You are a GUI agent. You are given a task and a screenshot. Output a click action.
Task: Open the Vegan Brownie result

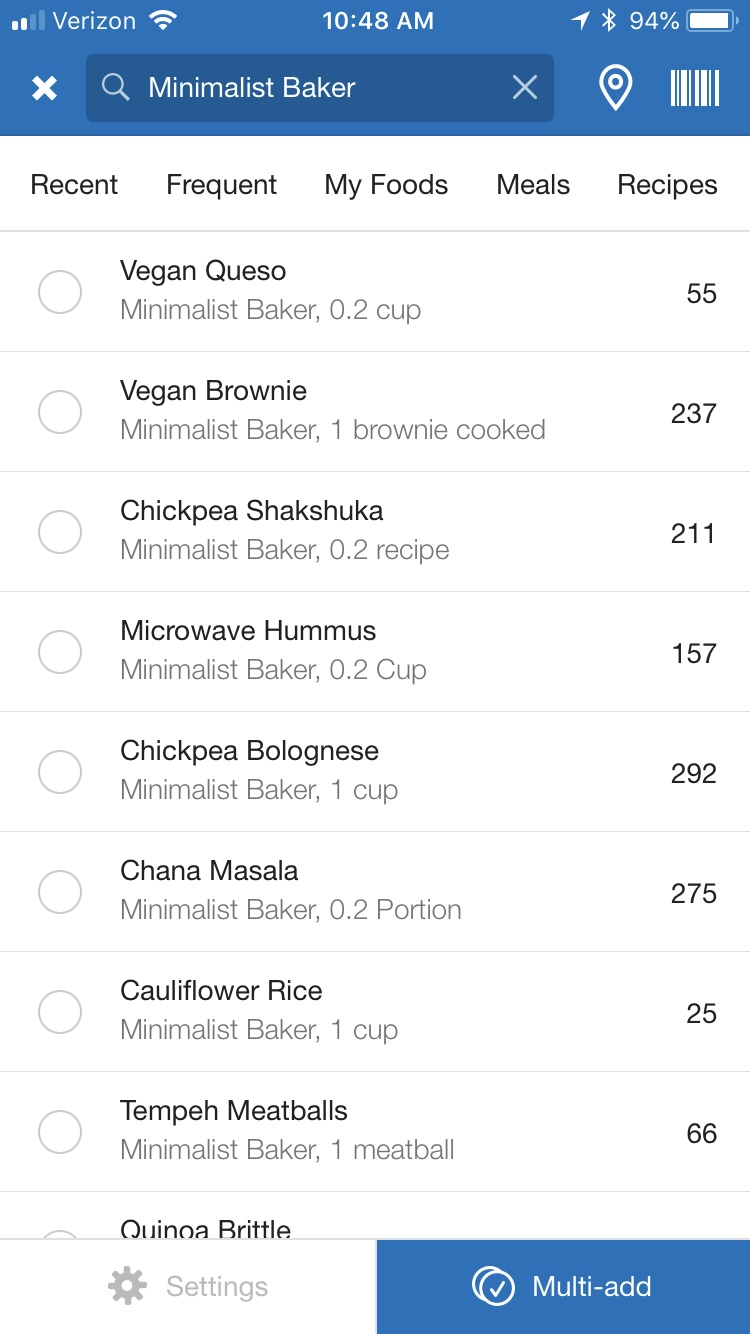click(375, 412)
